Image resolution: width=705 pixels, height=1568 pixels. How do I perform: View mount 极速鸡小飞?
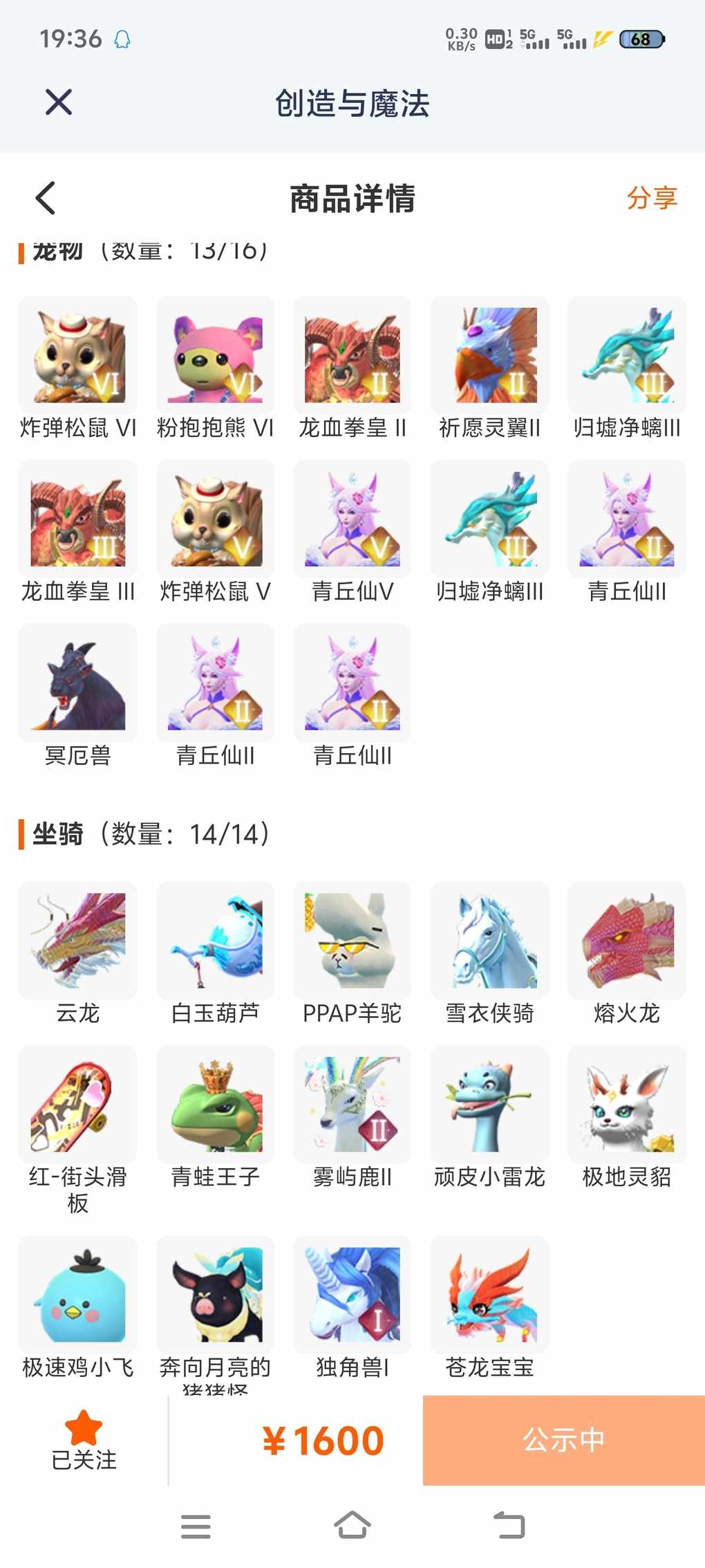point(78,1295)
